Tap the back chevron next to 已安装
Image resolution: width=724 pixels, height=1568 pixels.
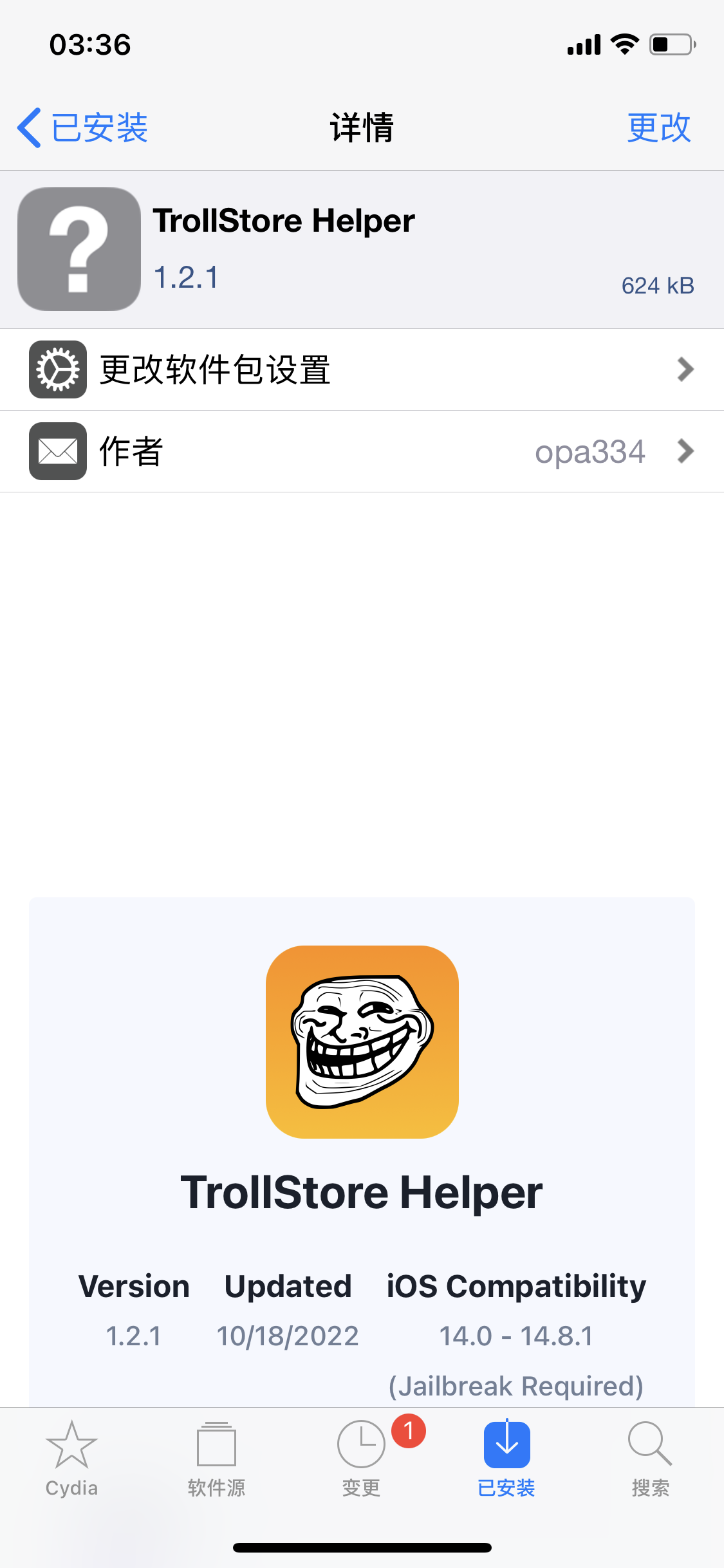28,127
